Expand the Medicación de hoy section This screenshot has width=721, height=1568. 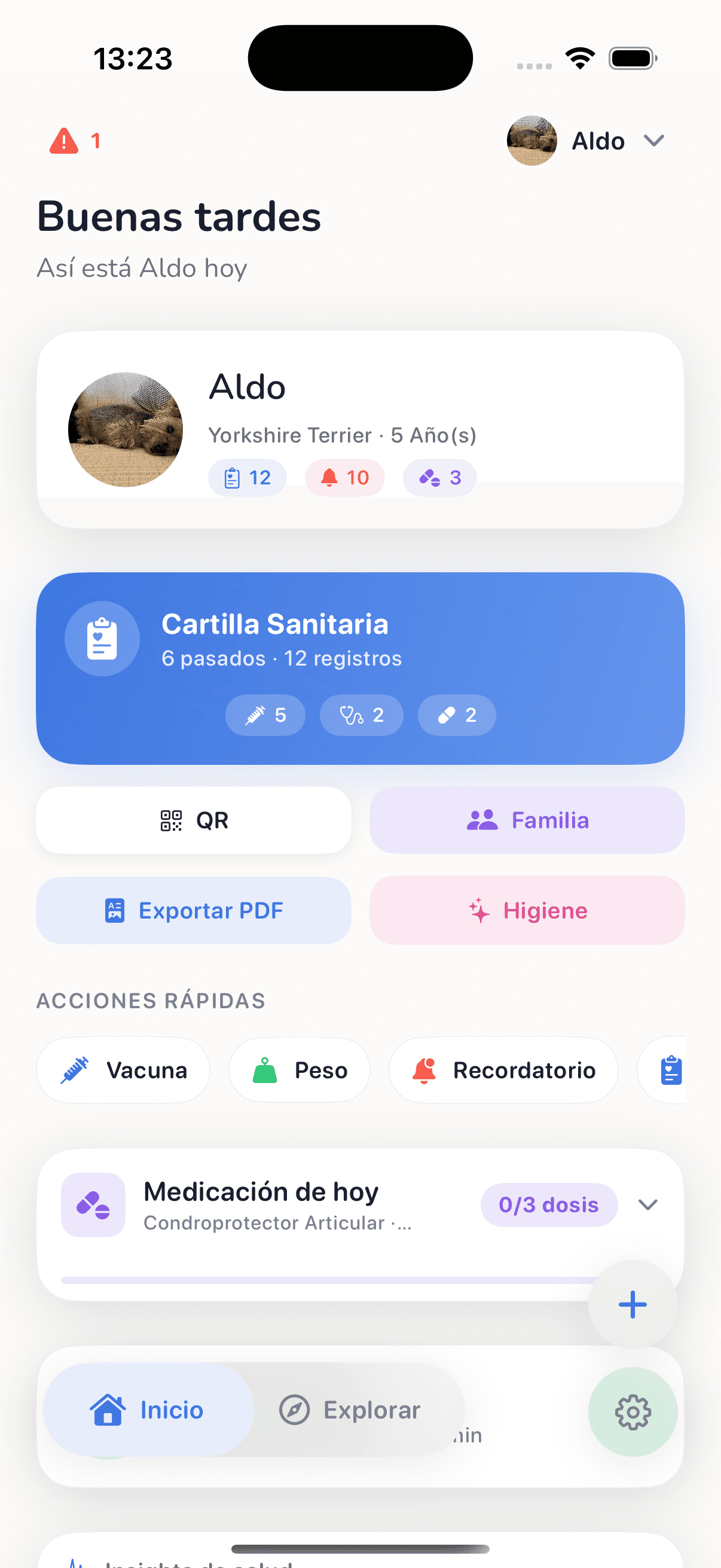(261, 1191)
